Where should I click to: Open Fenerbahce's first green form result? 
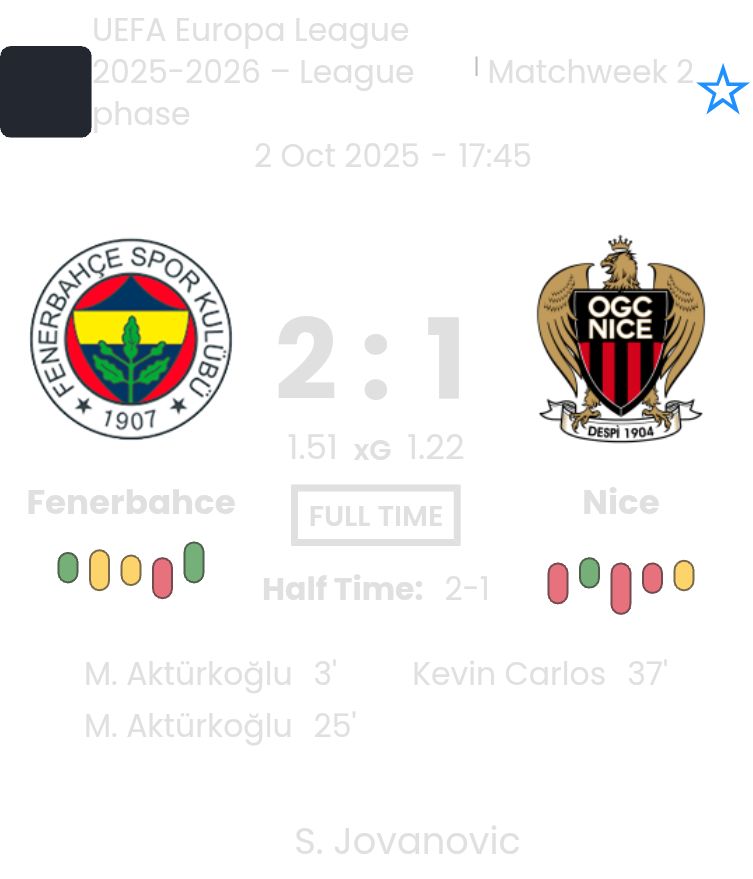tap(67, 566)
